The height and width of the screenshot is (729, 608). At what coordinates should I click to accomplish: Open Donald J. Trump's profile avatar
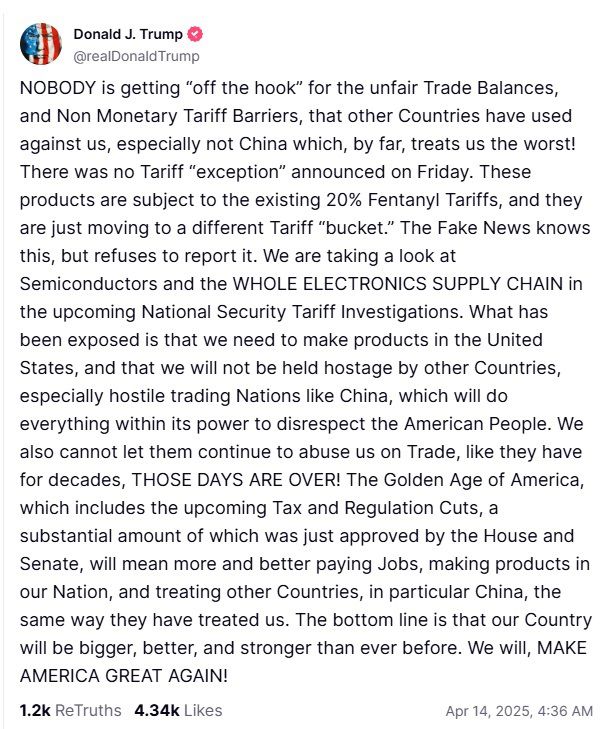[x=40, y=42]
